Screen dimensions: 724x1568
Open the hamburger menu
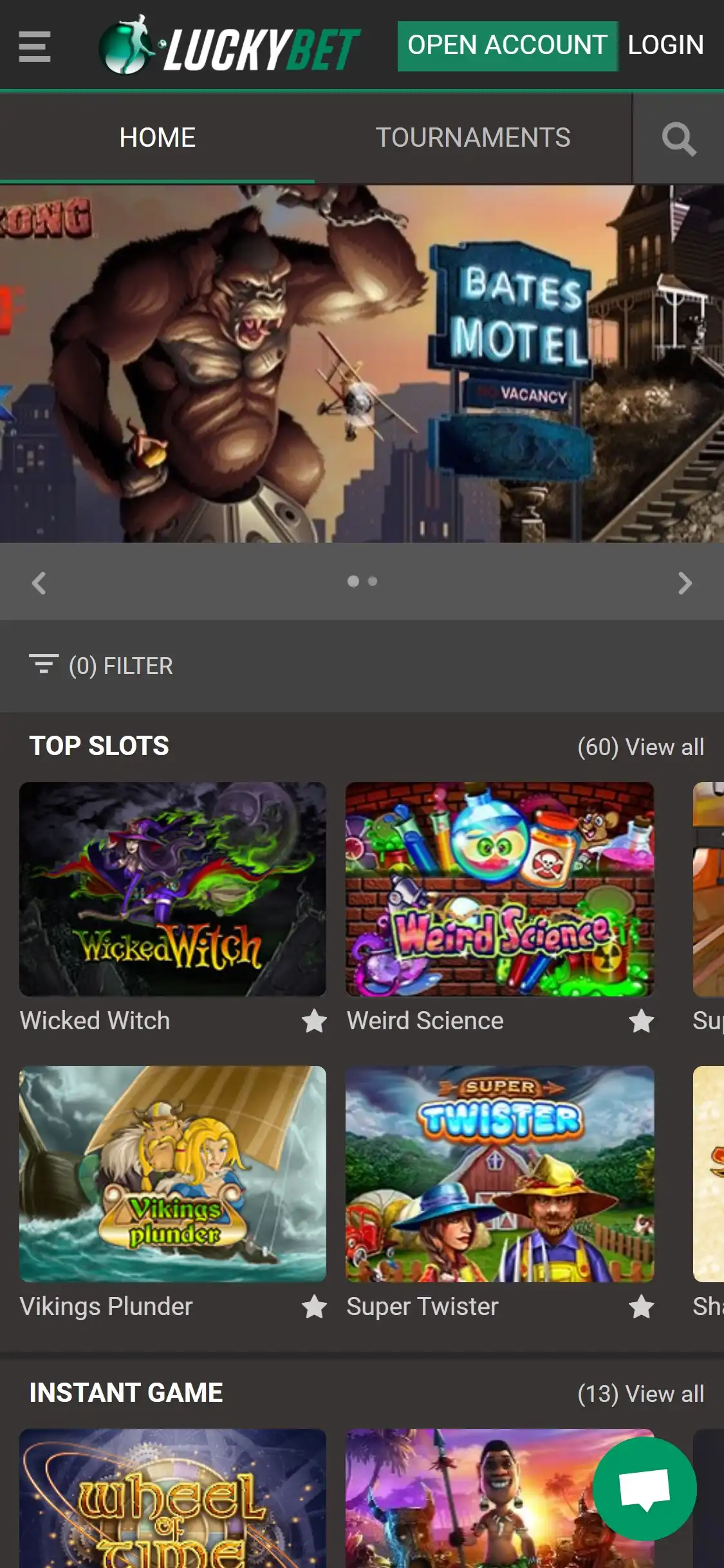[35, 46]
